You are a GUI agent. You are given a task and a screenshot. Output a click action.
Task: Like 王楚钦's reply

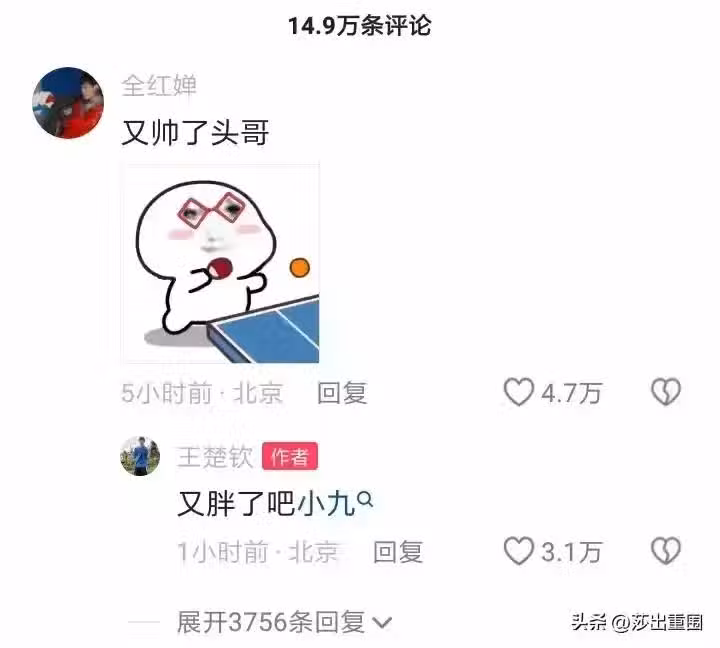(x=518, y=551)
